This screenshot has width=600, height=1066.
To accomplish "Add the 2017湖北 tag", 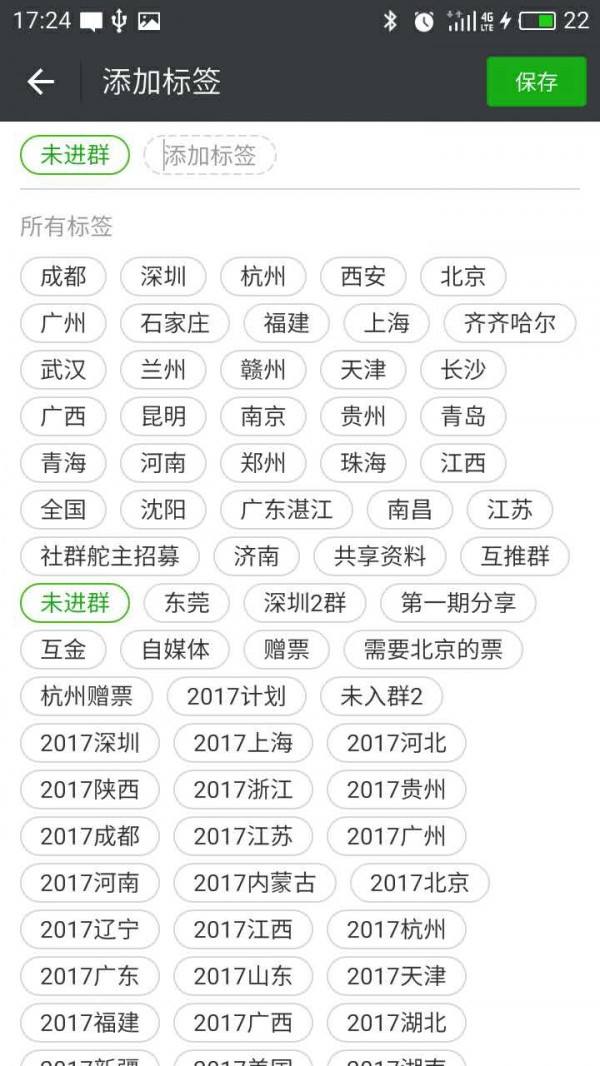I will (396, 1023).
